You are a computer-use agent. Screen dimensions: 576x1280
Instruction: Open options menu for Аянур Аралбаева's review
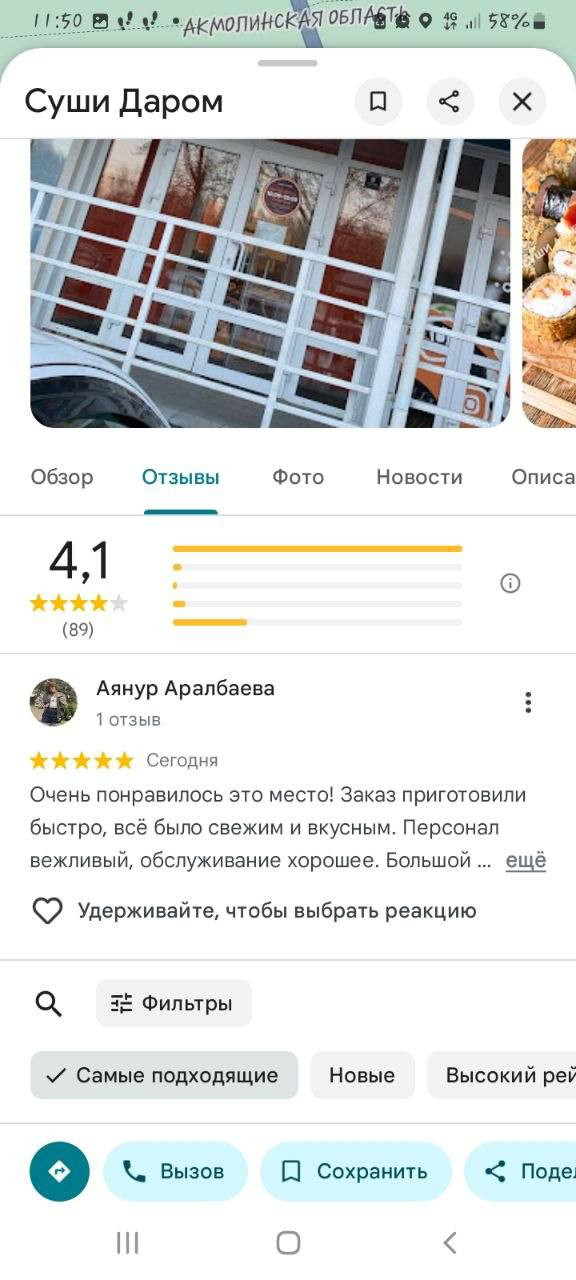[x=528, y=703]
